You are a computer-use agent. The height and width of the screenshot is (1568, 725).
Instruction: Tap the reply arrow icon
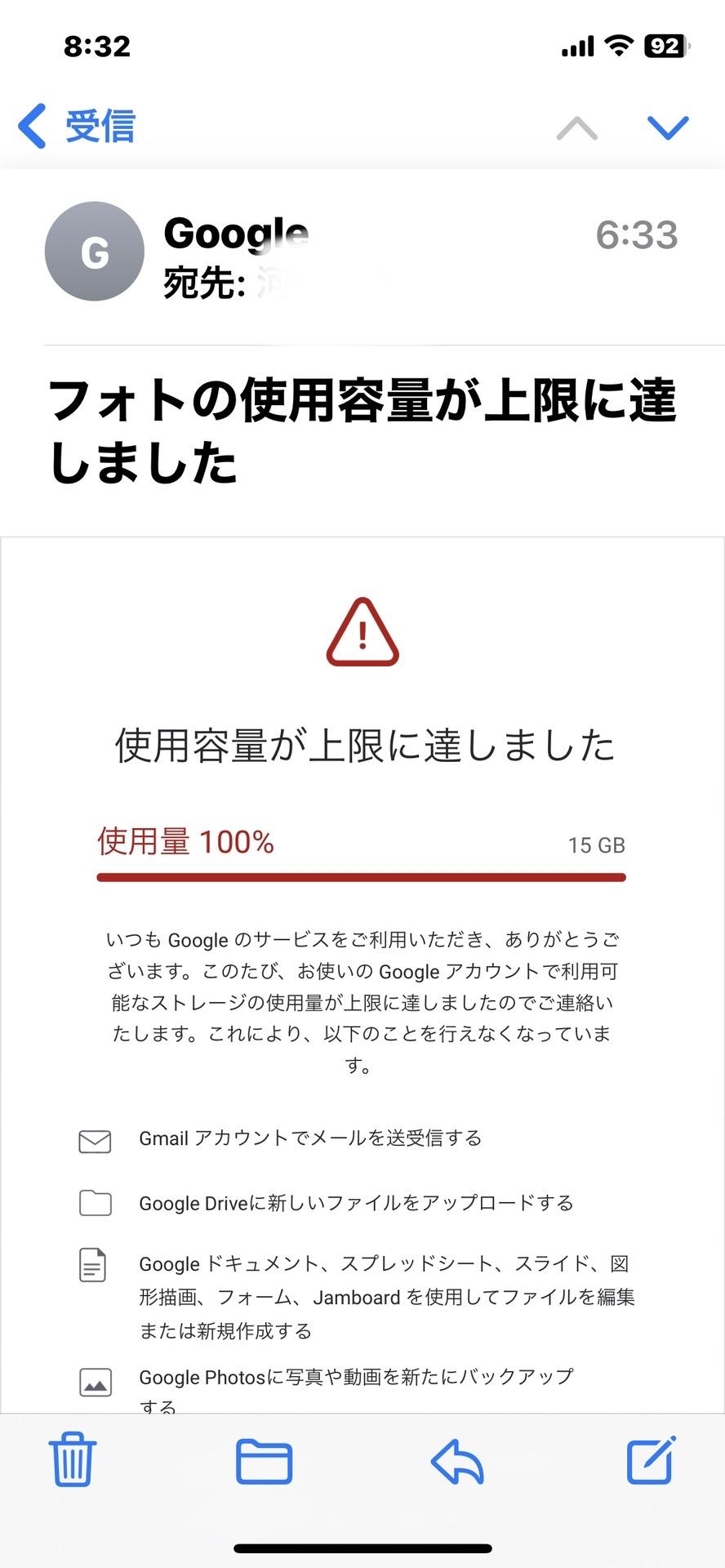[x=457, y=1462]
